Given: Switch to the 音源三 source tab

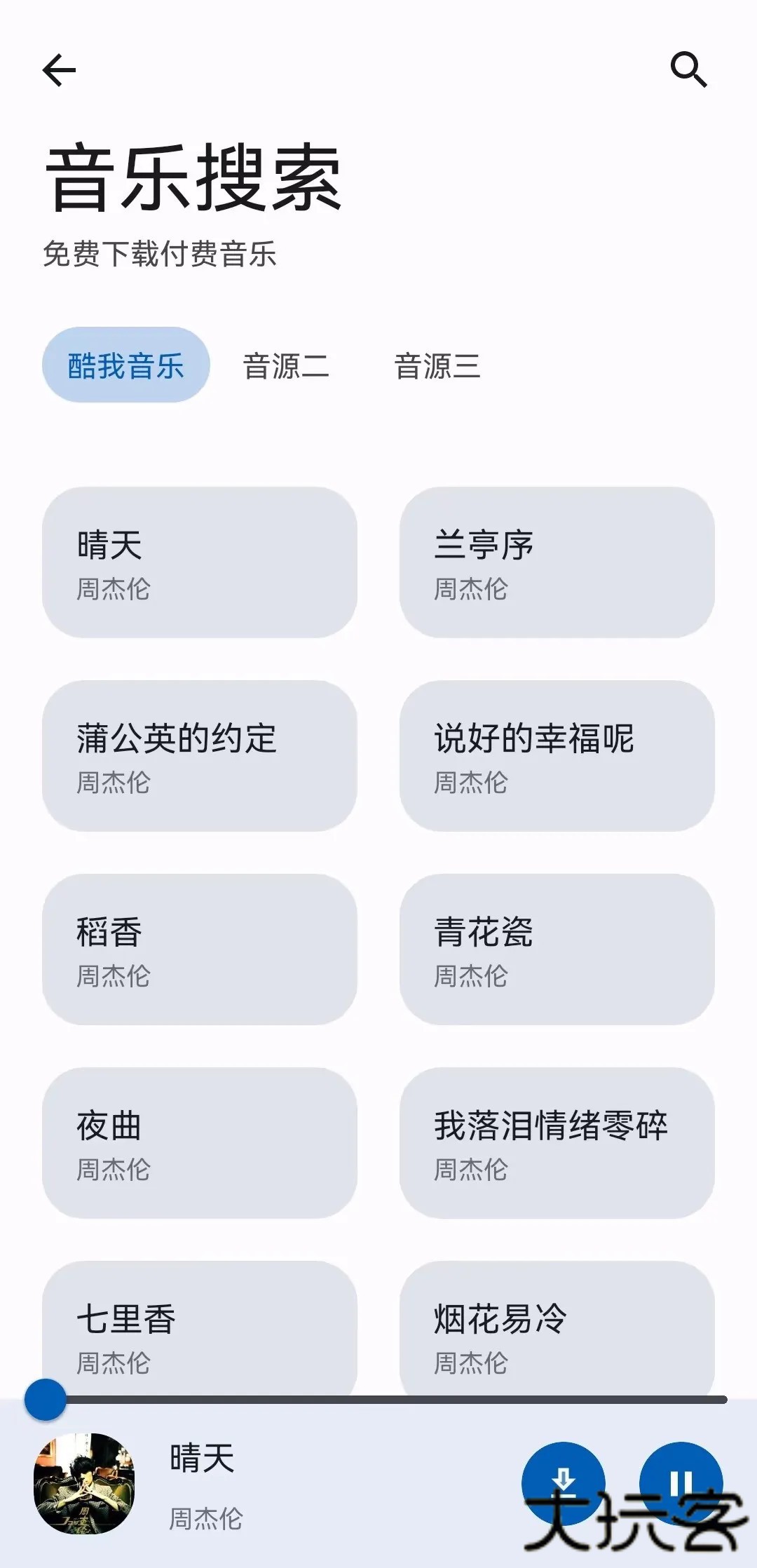Looking at the screenshot, I should [438, 367].
